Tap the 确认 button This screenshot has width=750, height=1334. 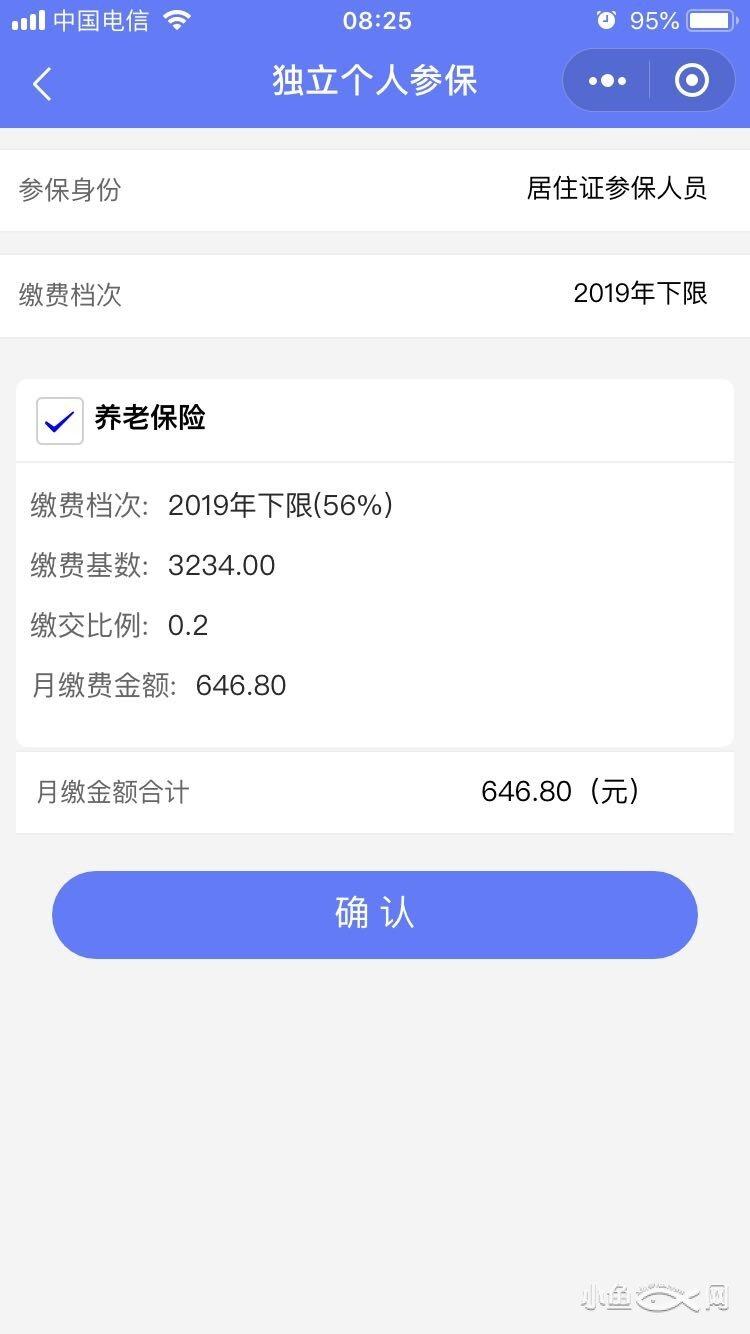tap(375, 914)
